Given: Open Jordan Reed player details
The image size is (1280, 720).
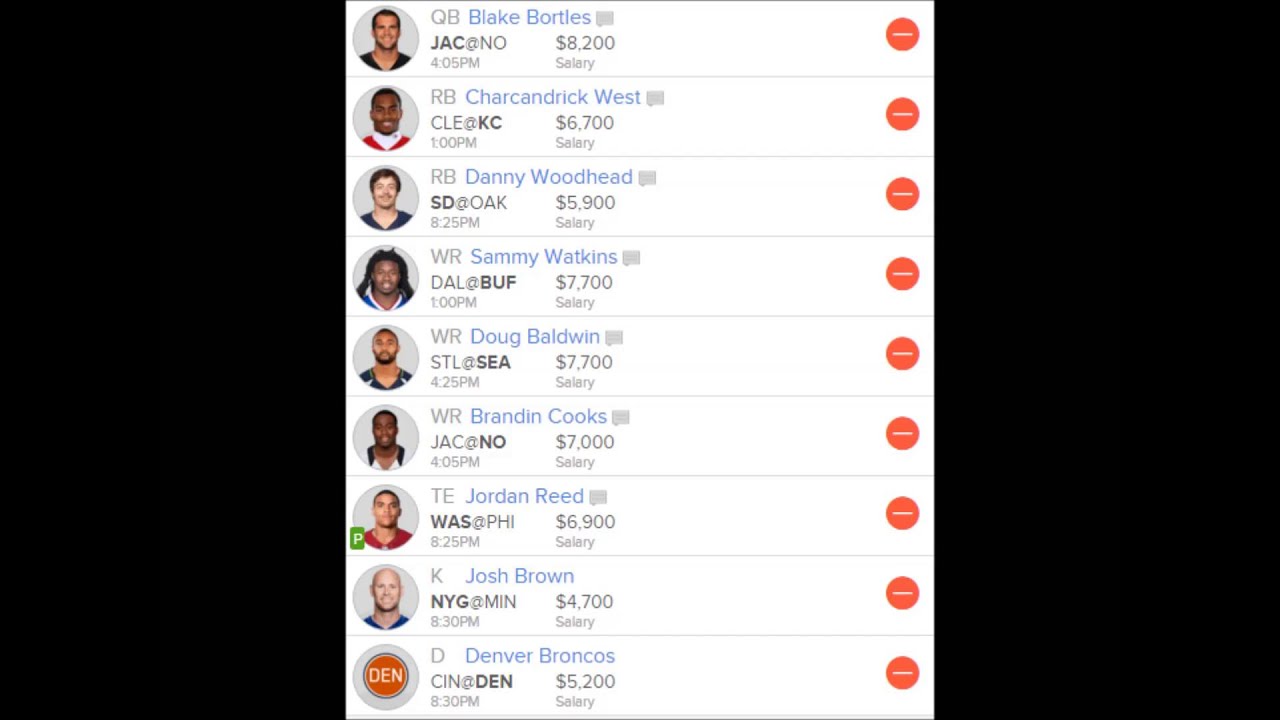Looking at the screenshot, I should click(x=524, y=496).
